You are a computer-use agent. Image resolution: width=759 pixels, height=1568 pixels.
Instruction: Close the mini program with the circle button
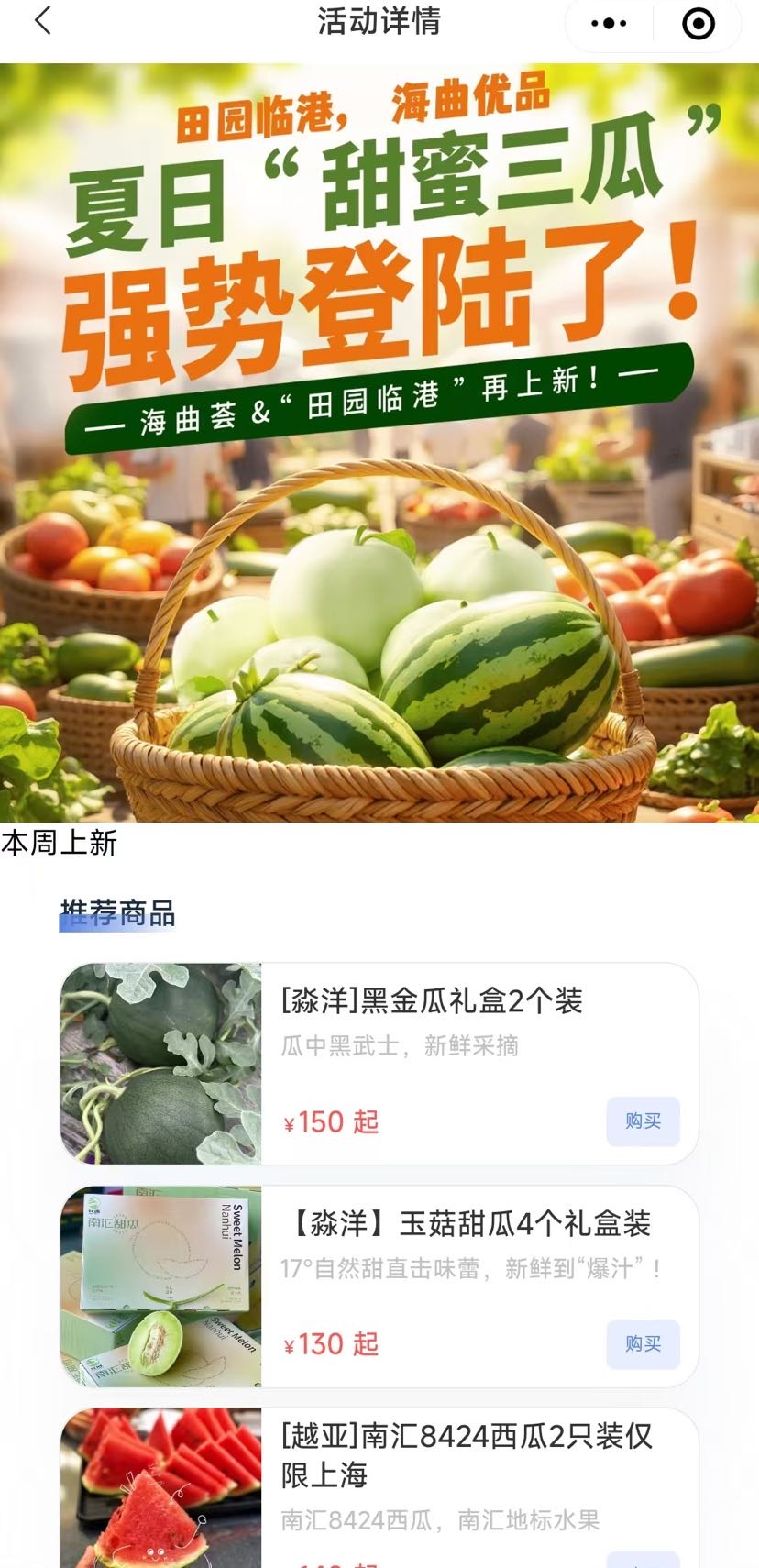(698, 24)
